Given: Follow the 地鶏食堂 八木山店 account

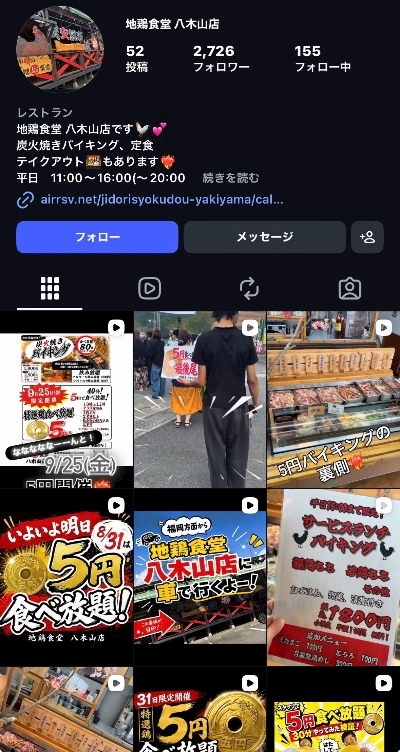Looking at the screenshot, I should [x=97, y=237].
